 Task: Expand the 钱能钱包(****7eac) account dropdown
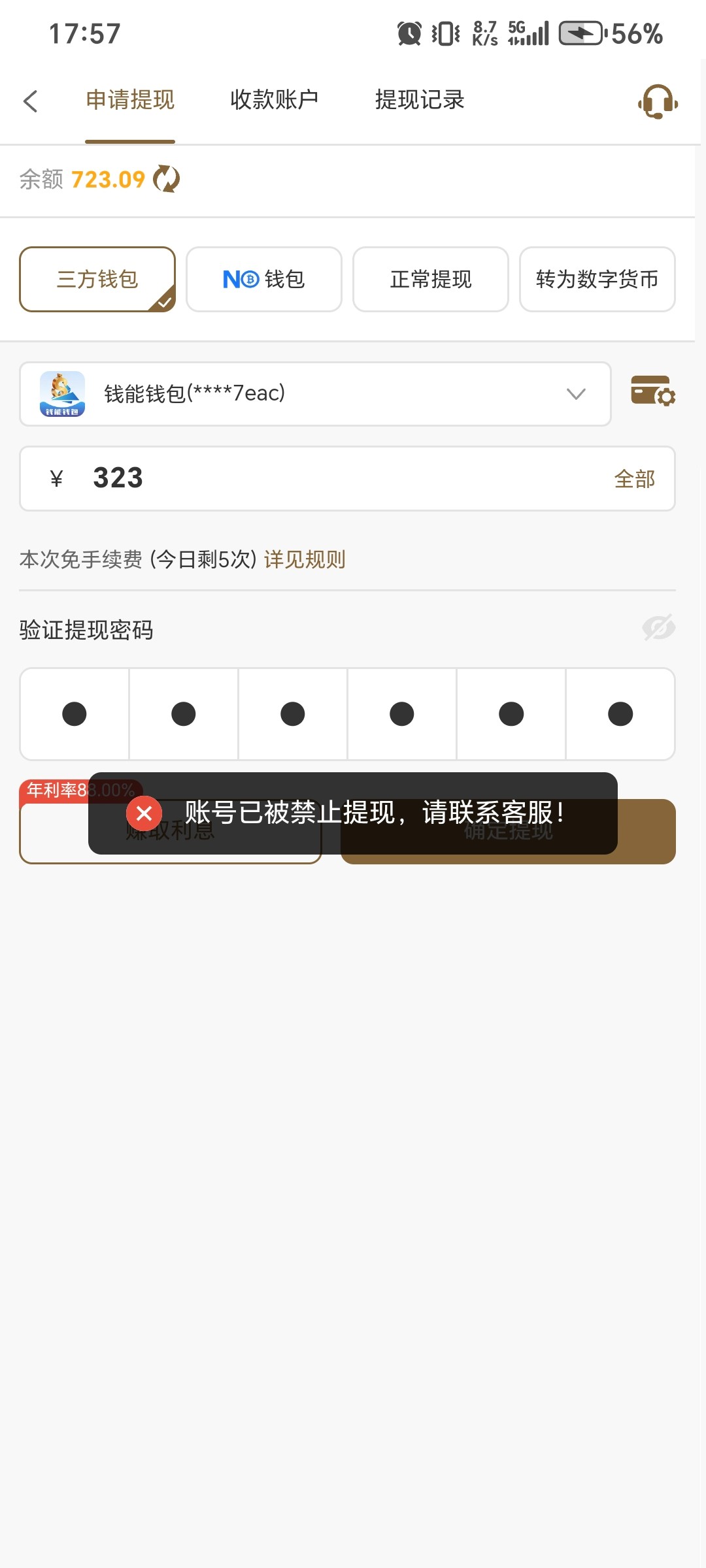click(x=575, y=393)
